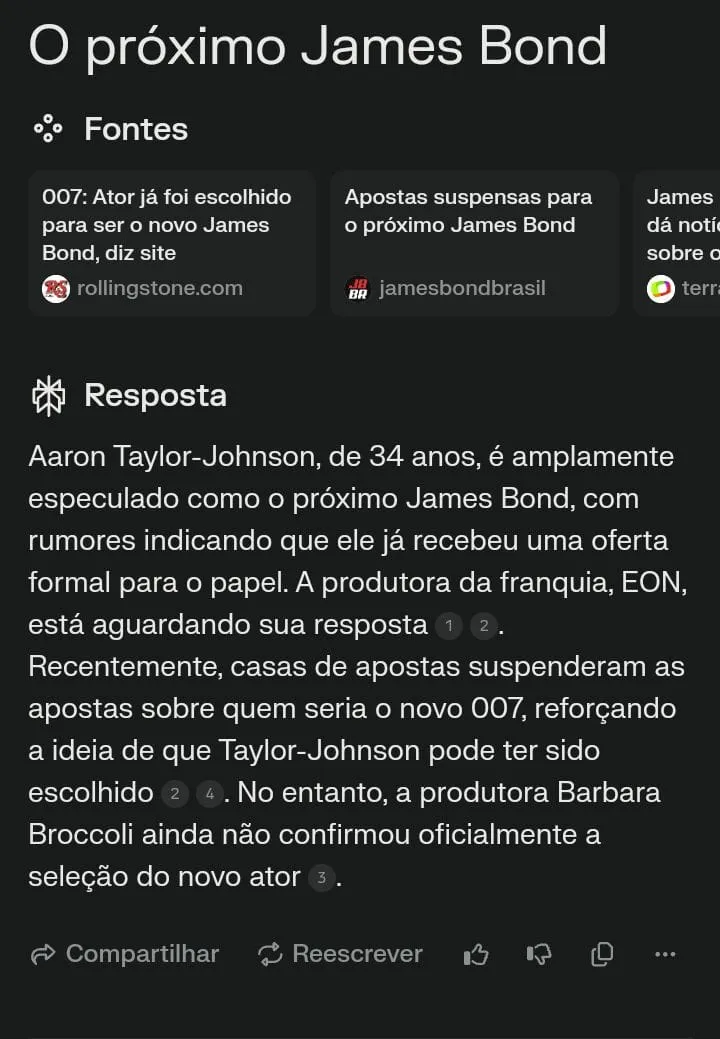Give the answer a thumbs down
Image resolution: width=720 pixels, height=1039 pixels.
click(x=539, y=954)
